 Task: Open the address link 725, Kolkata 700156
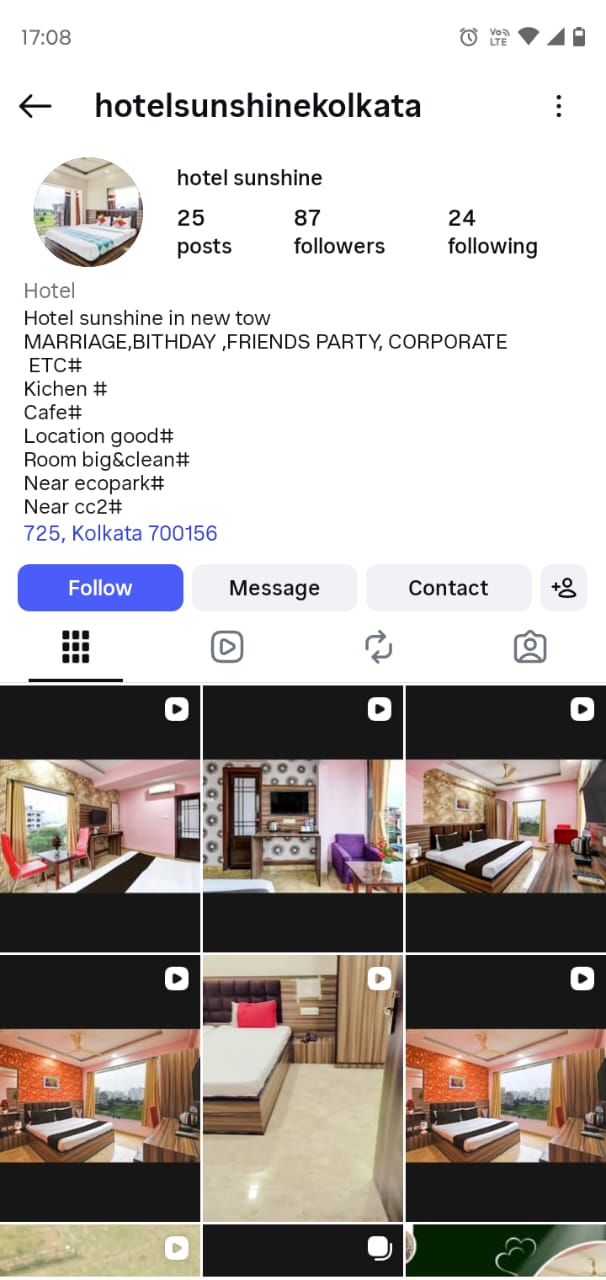120,533
